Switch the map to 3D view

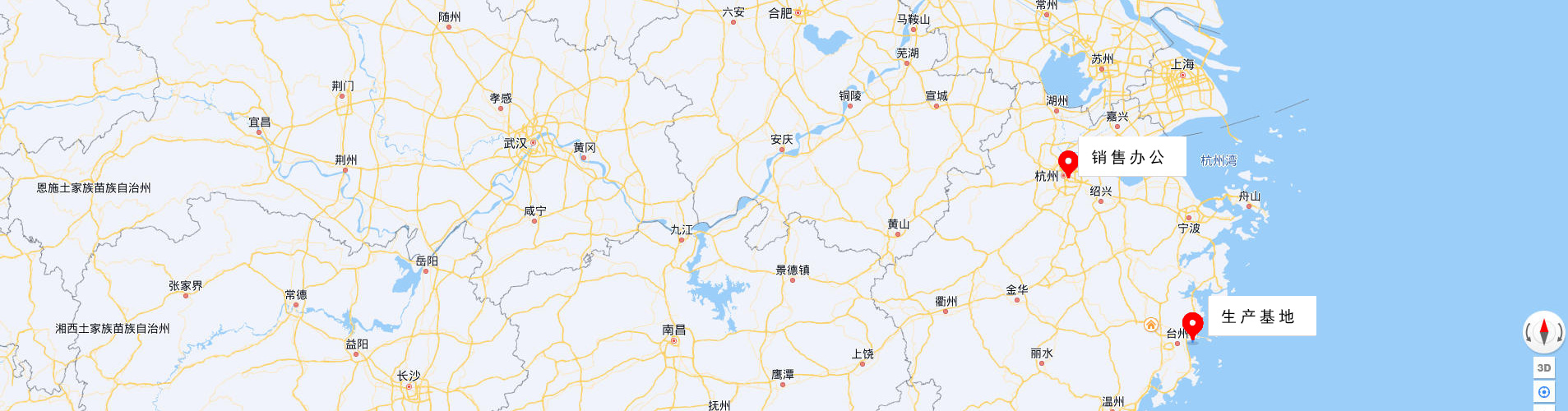pos(1543,367)
